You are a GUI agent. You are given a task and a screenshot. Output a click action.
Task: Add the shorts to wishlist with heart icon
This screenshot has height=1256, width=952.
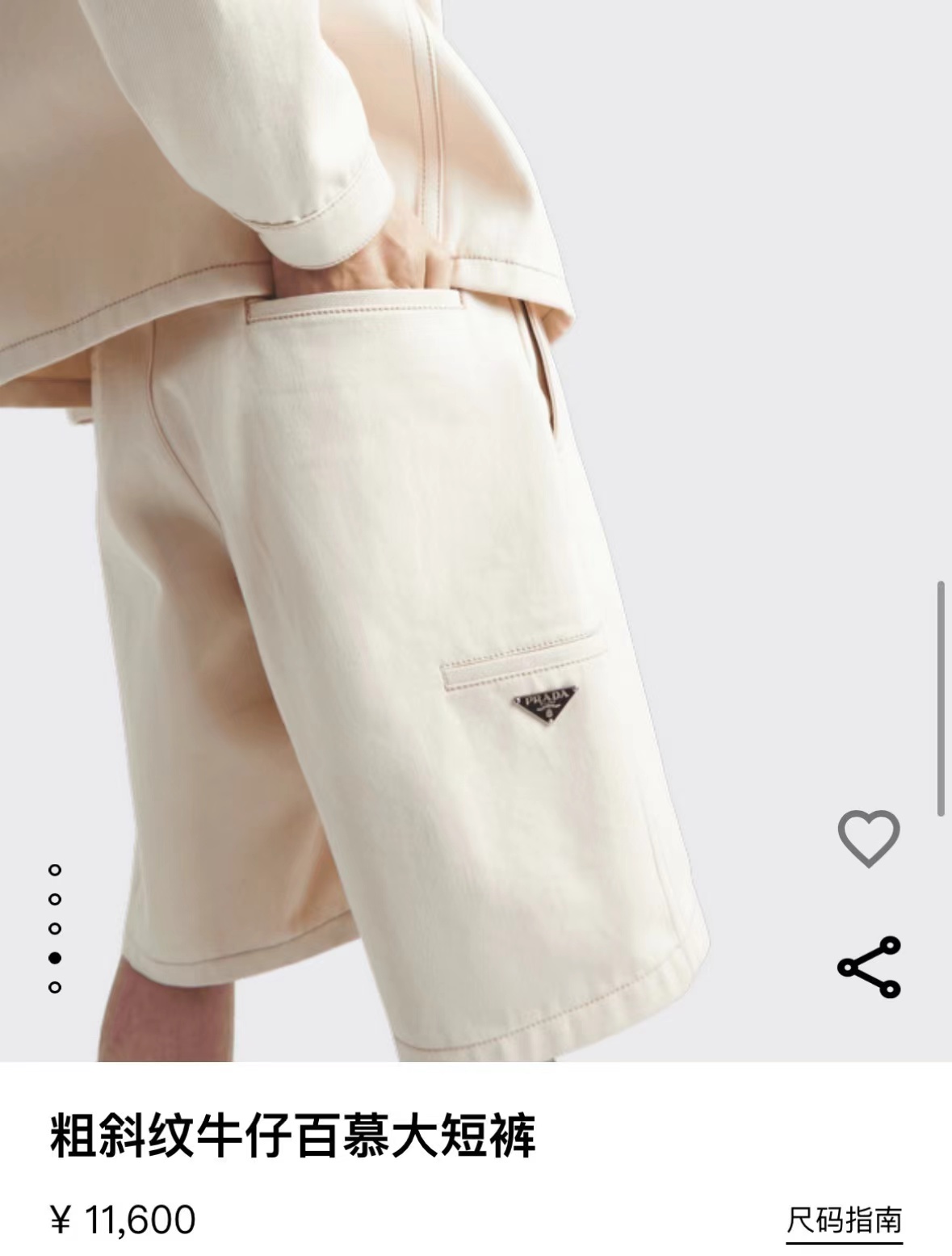click(869, 838)
